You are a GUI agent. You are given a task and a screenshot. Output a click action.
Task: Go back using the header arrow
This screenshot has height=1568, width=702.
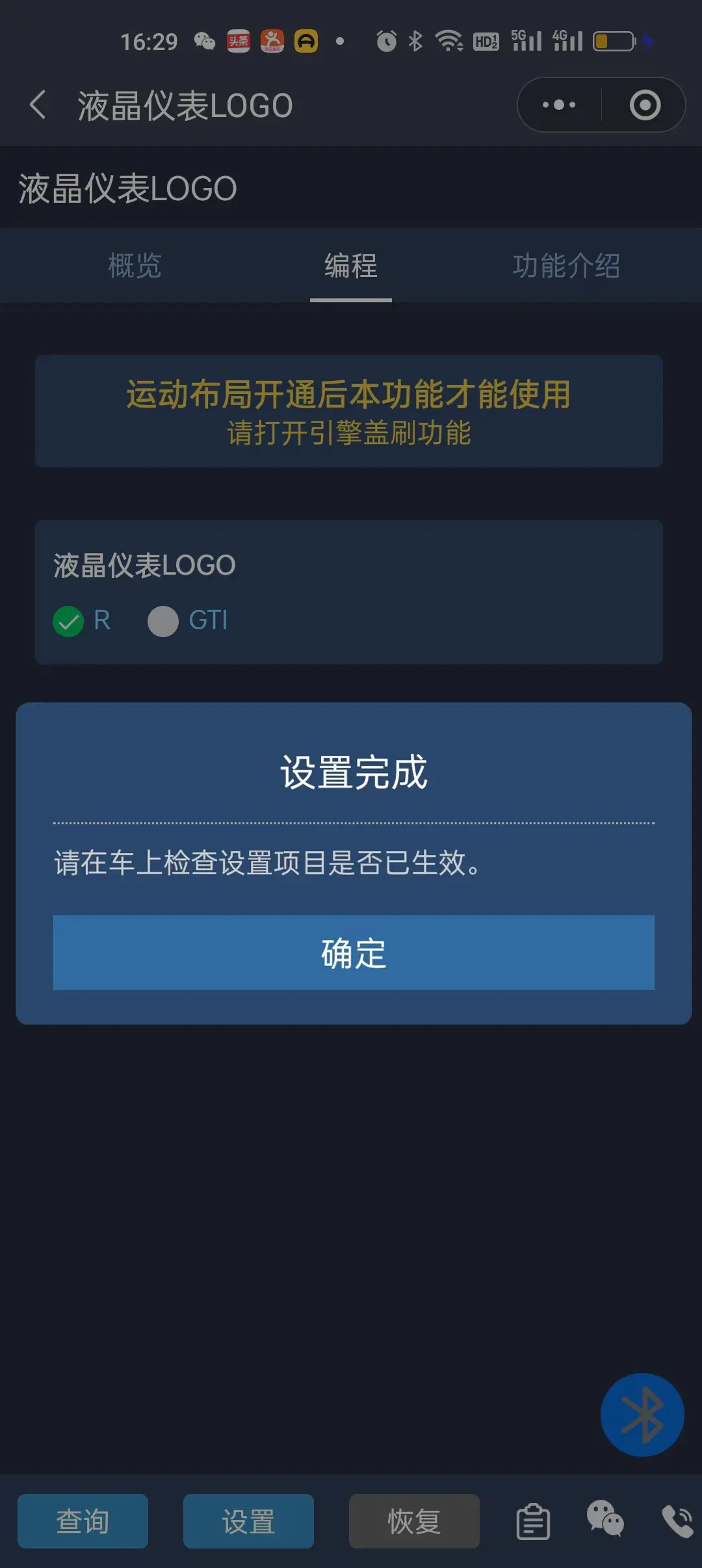[38, 105]
